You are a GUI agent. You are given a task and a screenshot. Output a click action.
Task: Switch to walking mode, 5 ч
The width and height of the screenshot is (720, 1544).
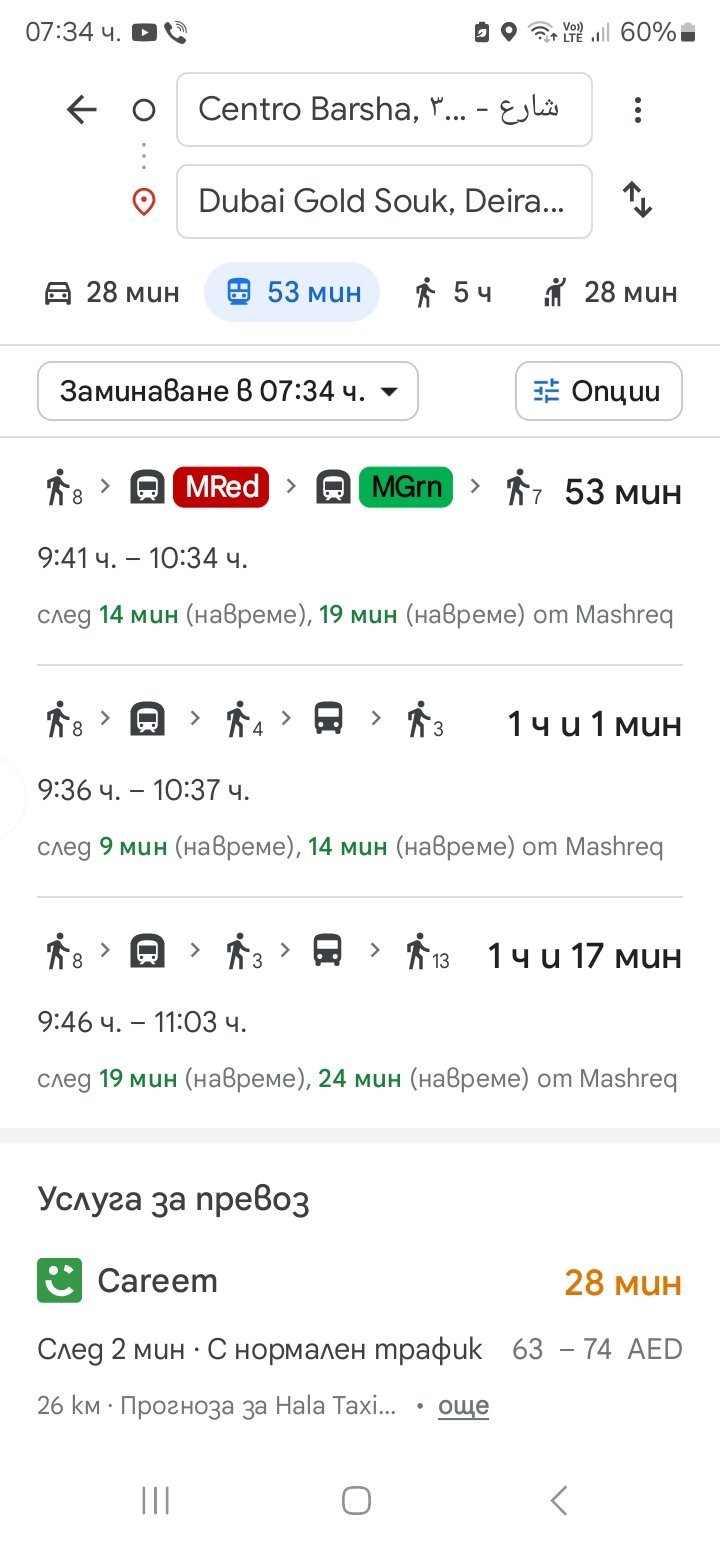point(453,293)
